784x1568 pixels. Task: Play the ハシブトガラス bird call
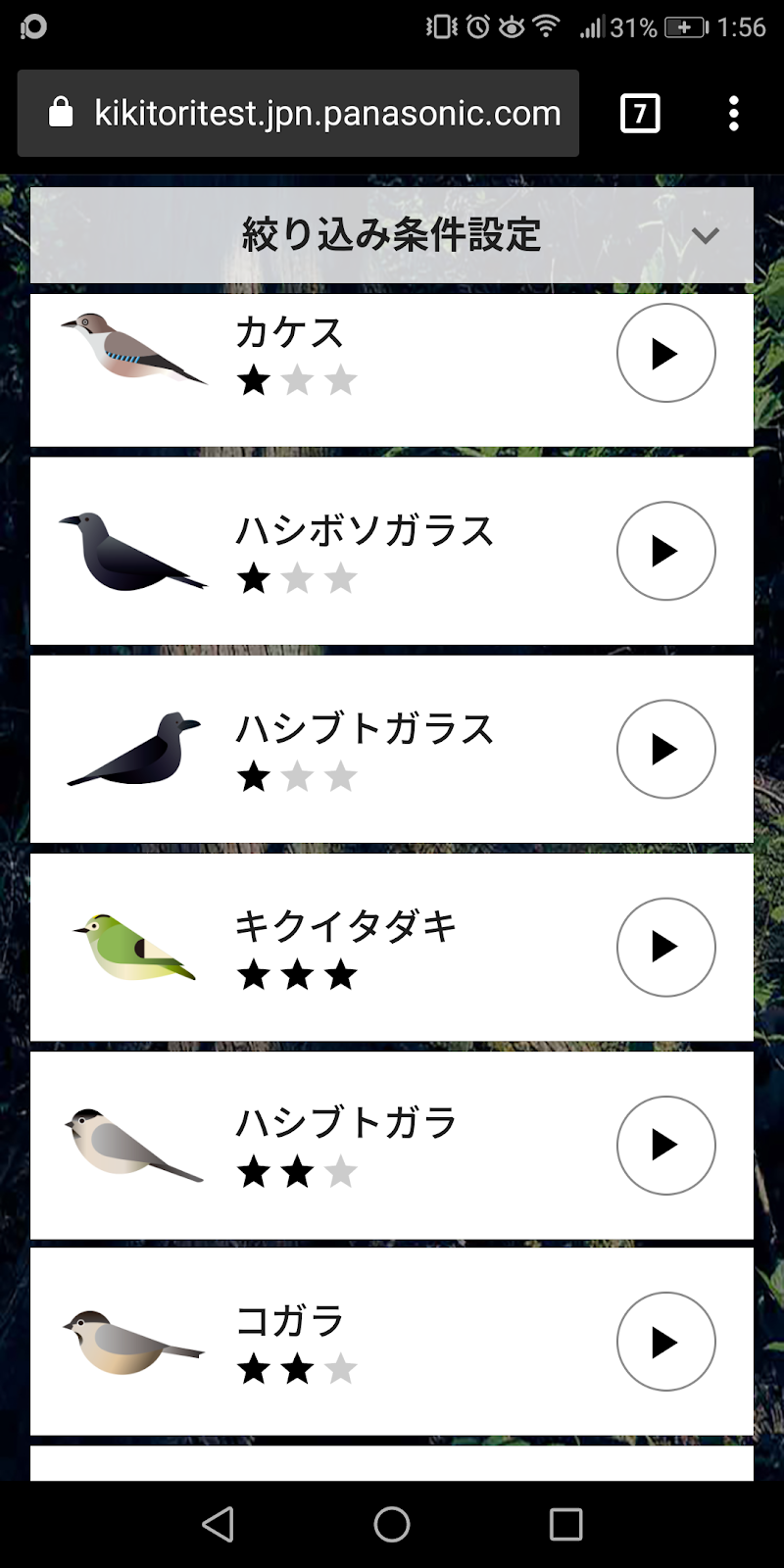point(665,749)
